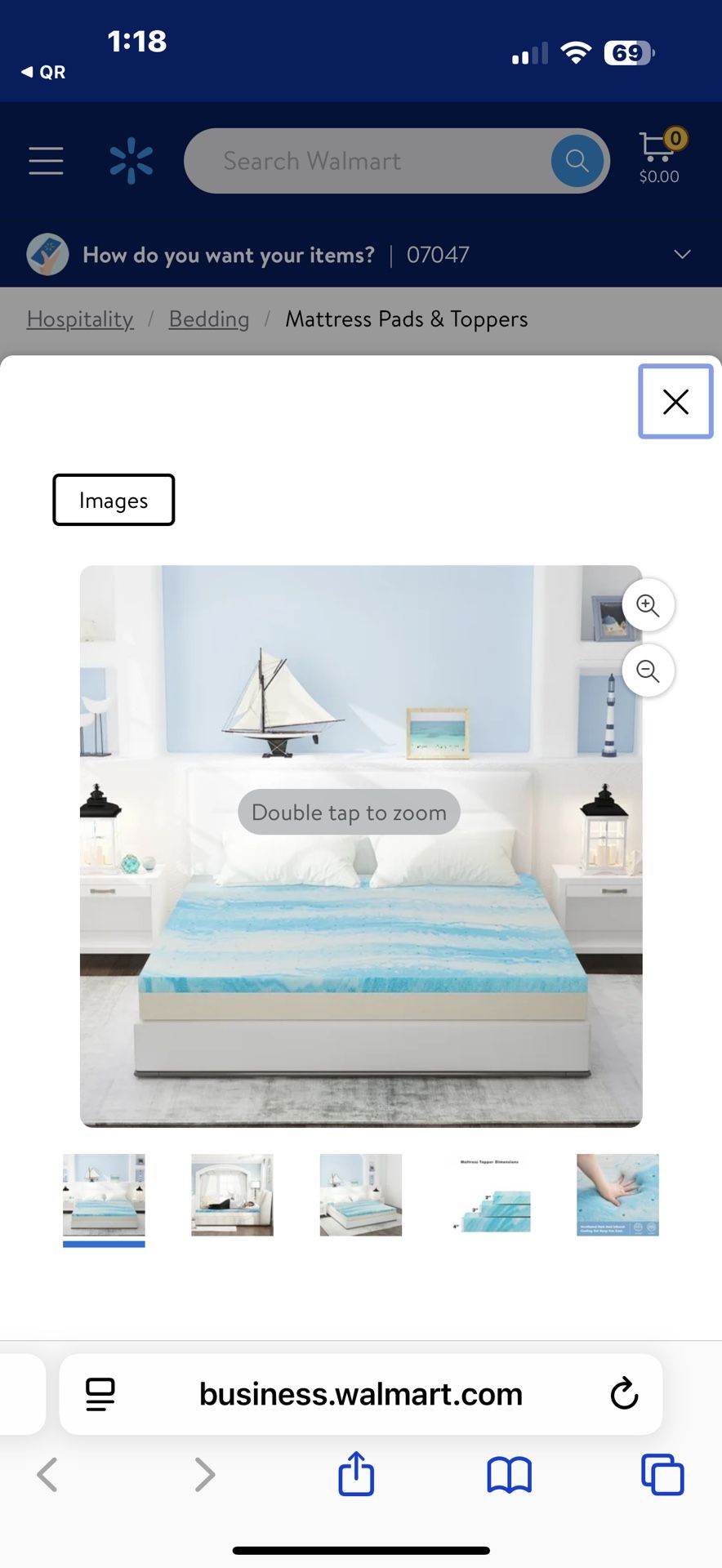Zoom out of the product image

coord(648,671)
